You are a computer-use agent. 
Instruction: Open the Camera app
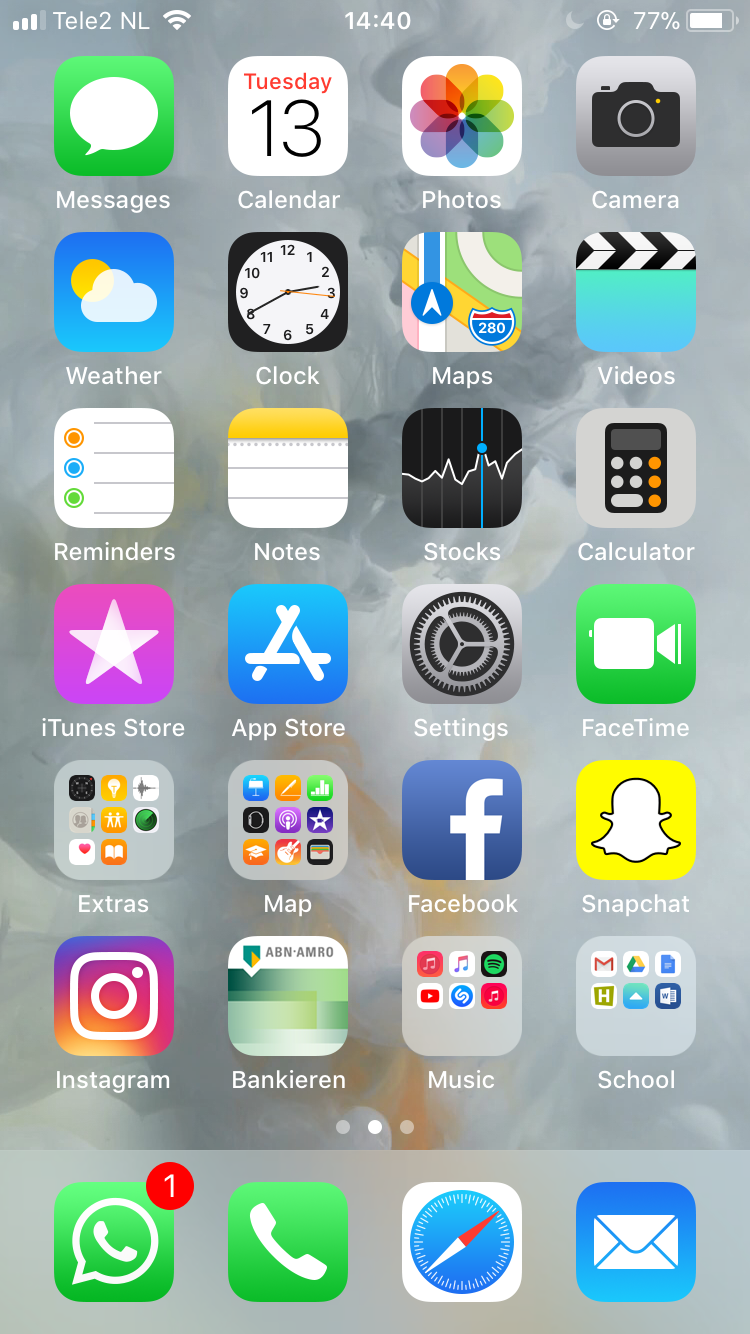tap(635, 116)
